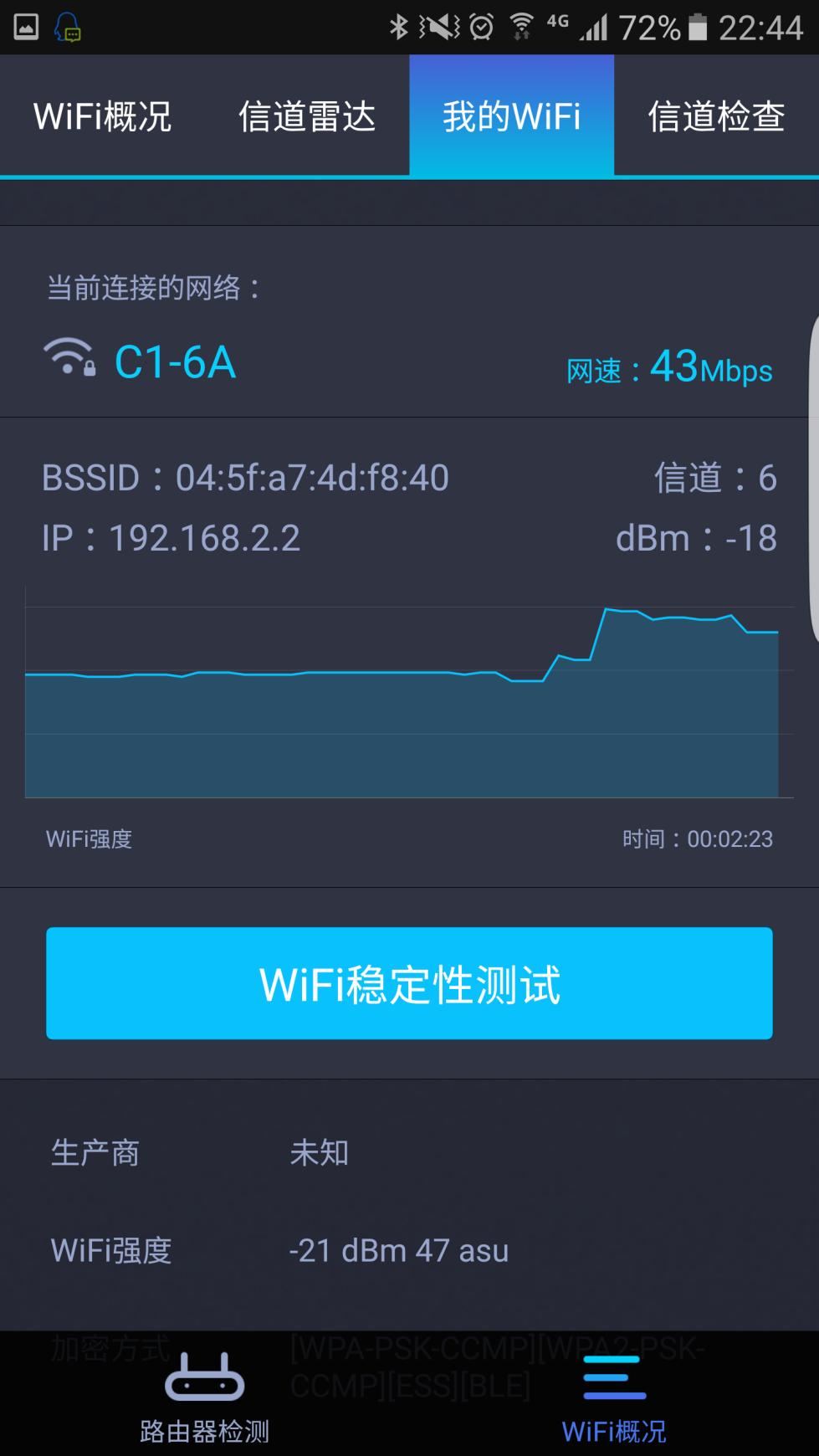Screen dimensions: 819x1456
Task: Open the 信道雷达 tab
Action: click(307, 116)
